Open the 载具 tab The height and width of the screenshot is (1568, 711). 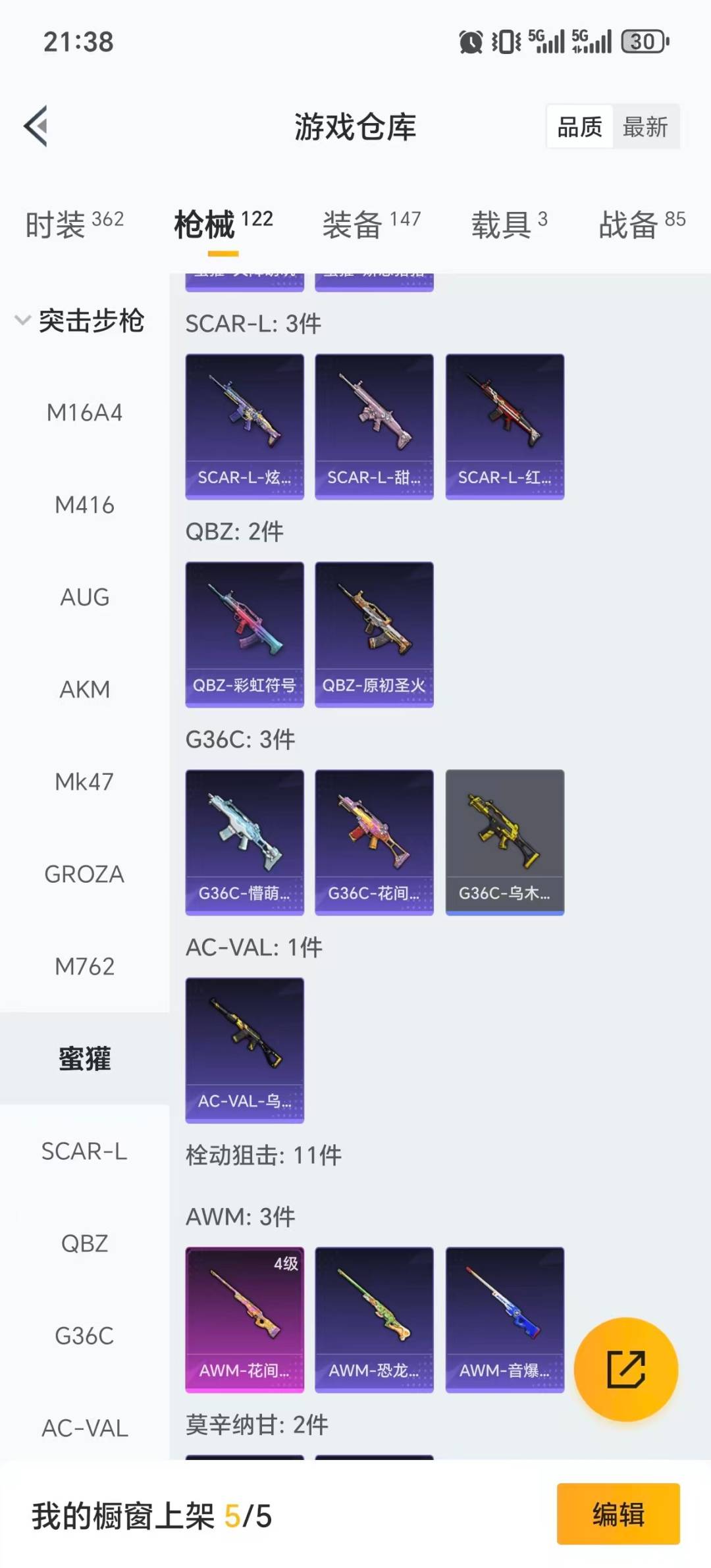[508, 224]
